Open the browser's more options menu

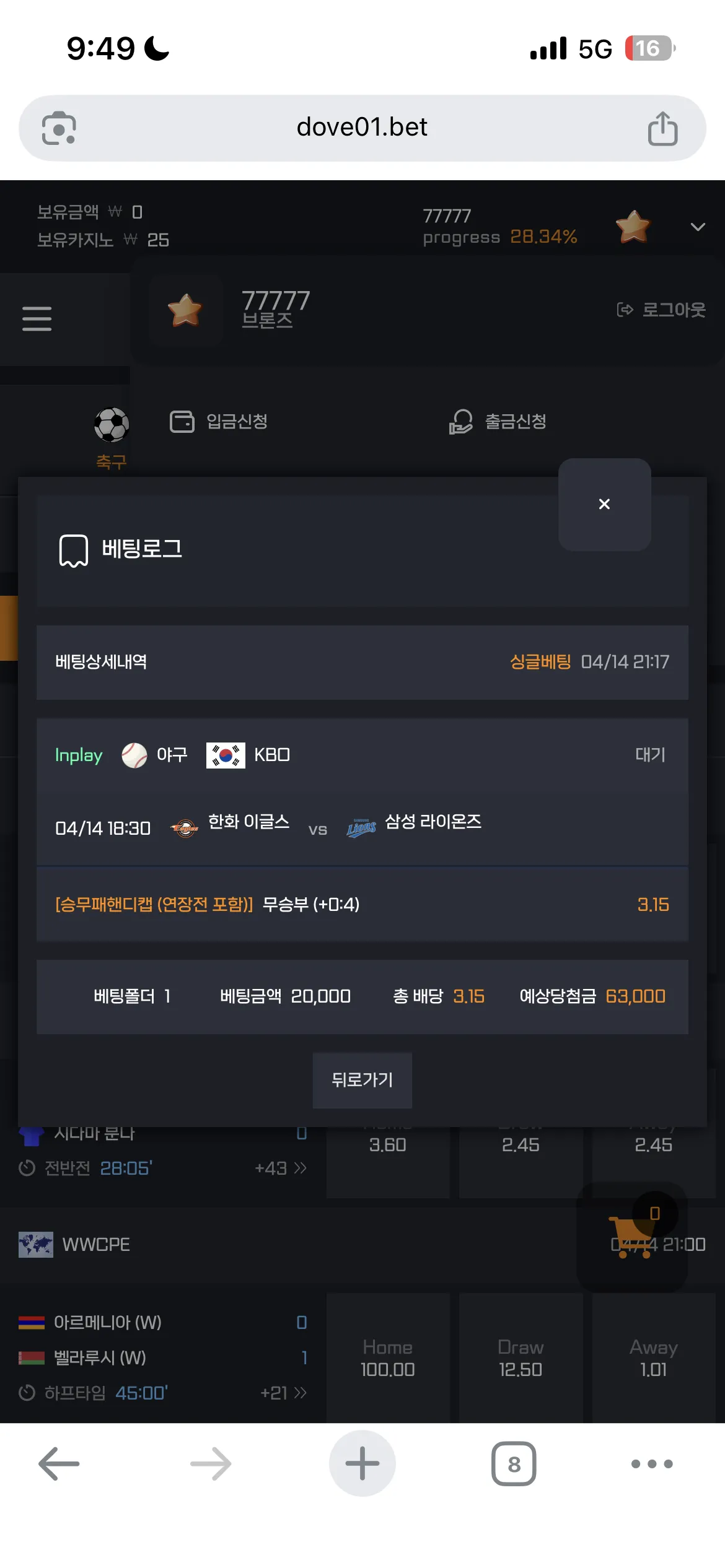[652, 1464]
